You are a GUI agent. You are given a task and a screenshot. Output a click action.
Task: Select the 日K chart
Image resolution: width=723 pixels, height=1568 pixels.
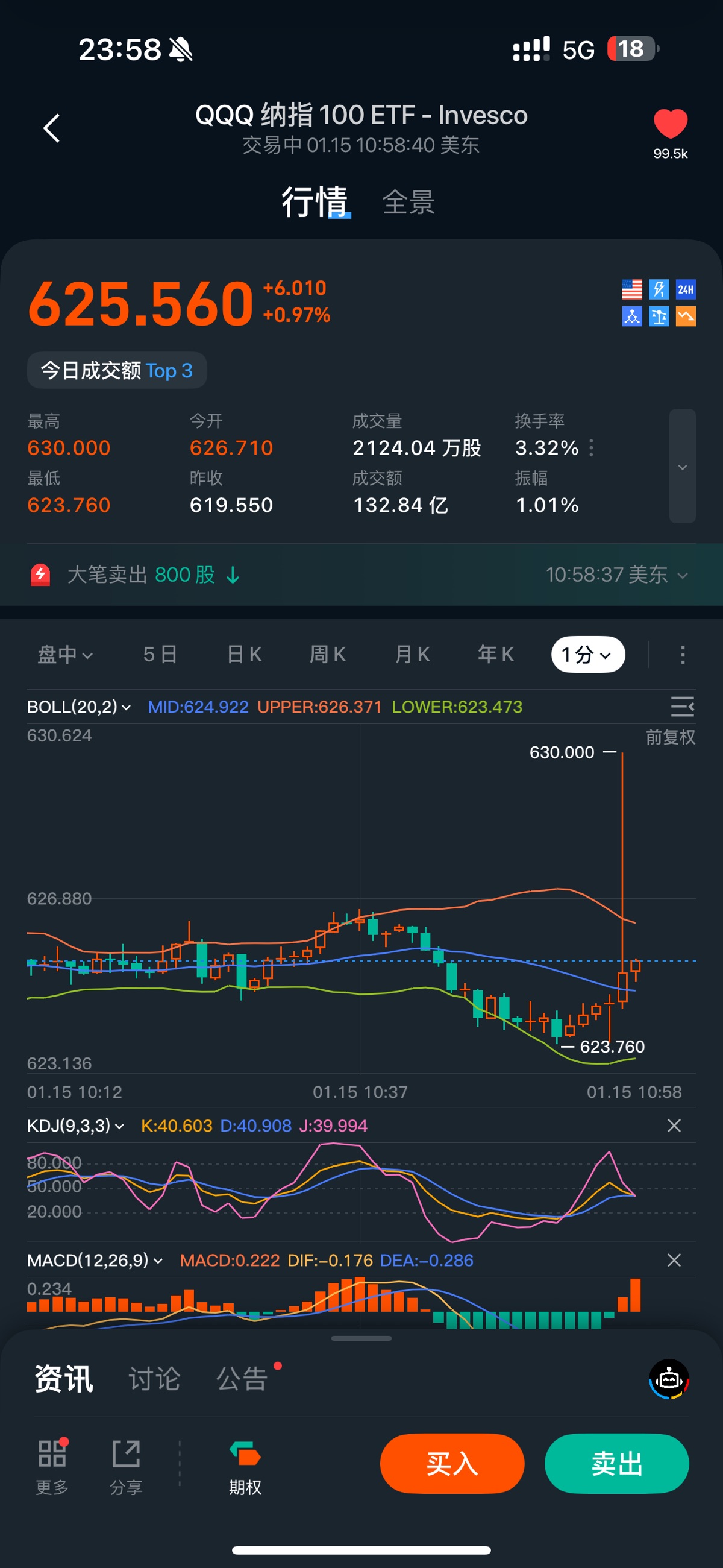click(244, 655)
